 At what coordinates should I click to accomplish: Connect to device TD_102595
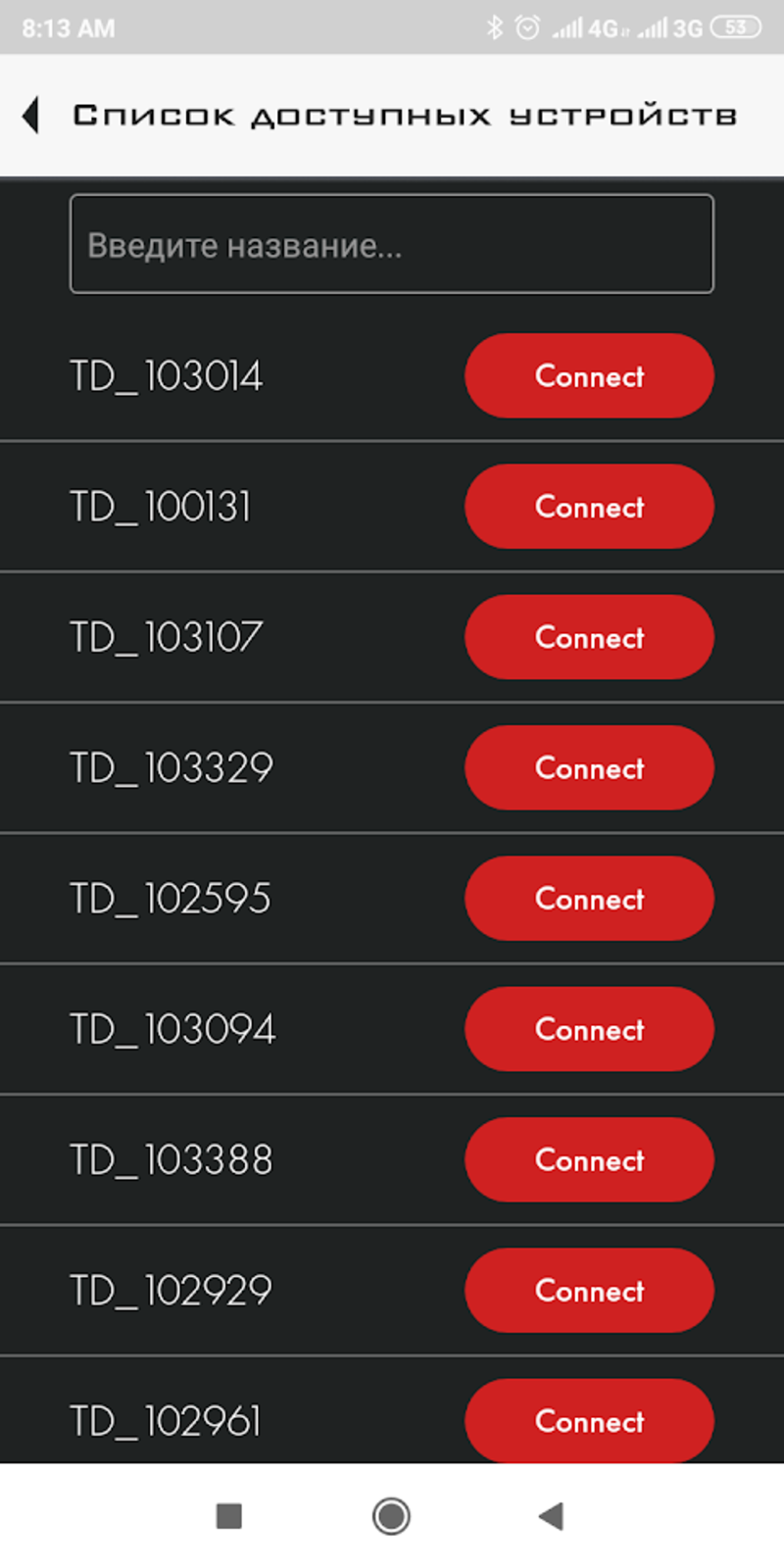coord(589,898)
